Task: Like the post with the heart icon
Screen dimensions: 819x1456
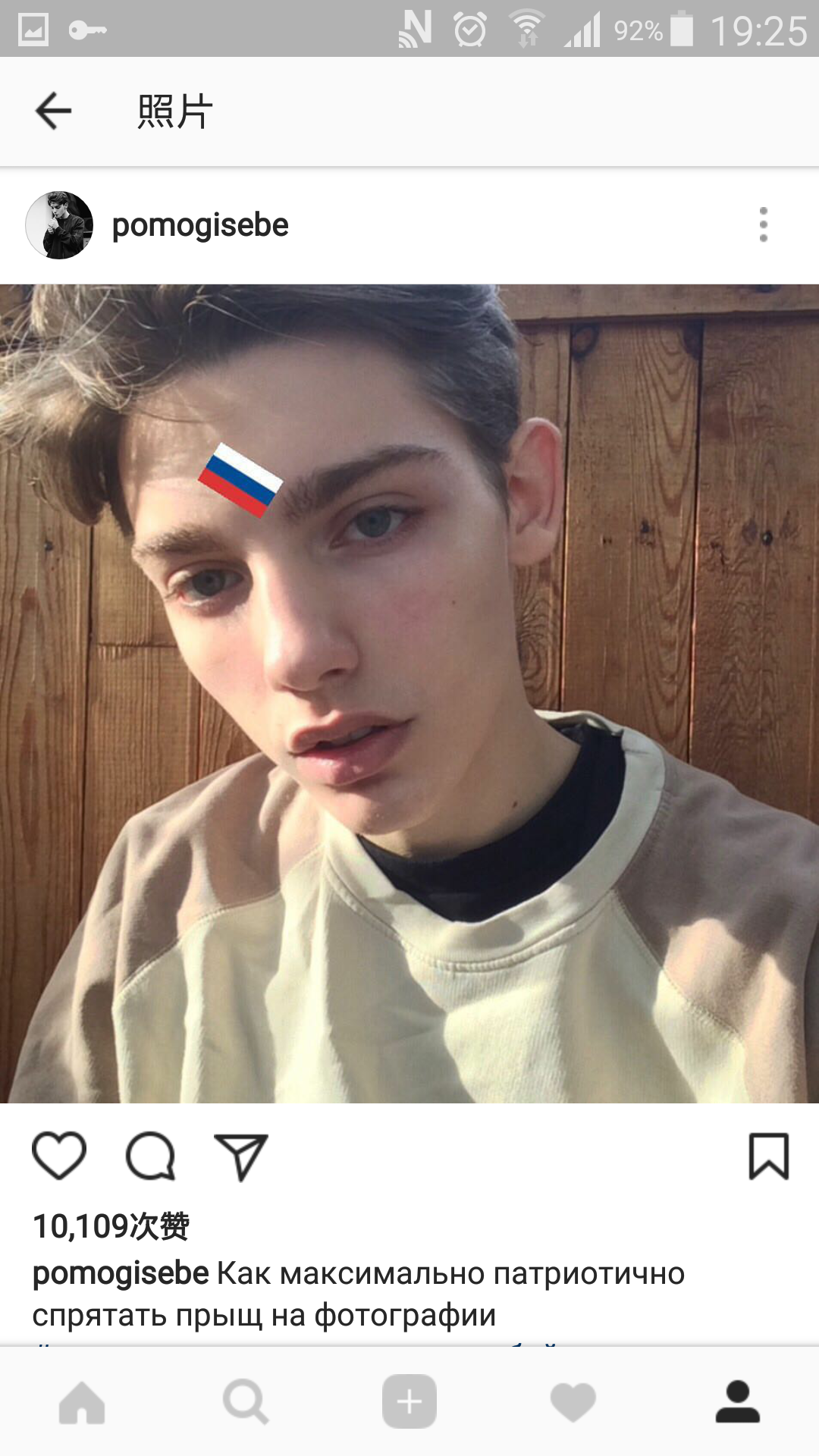Action: click(59, 1156)
